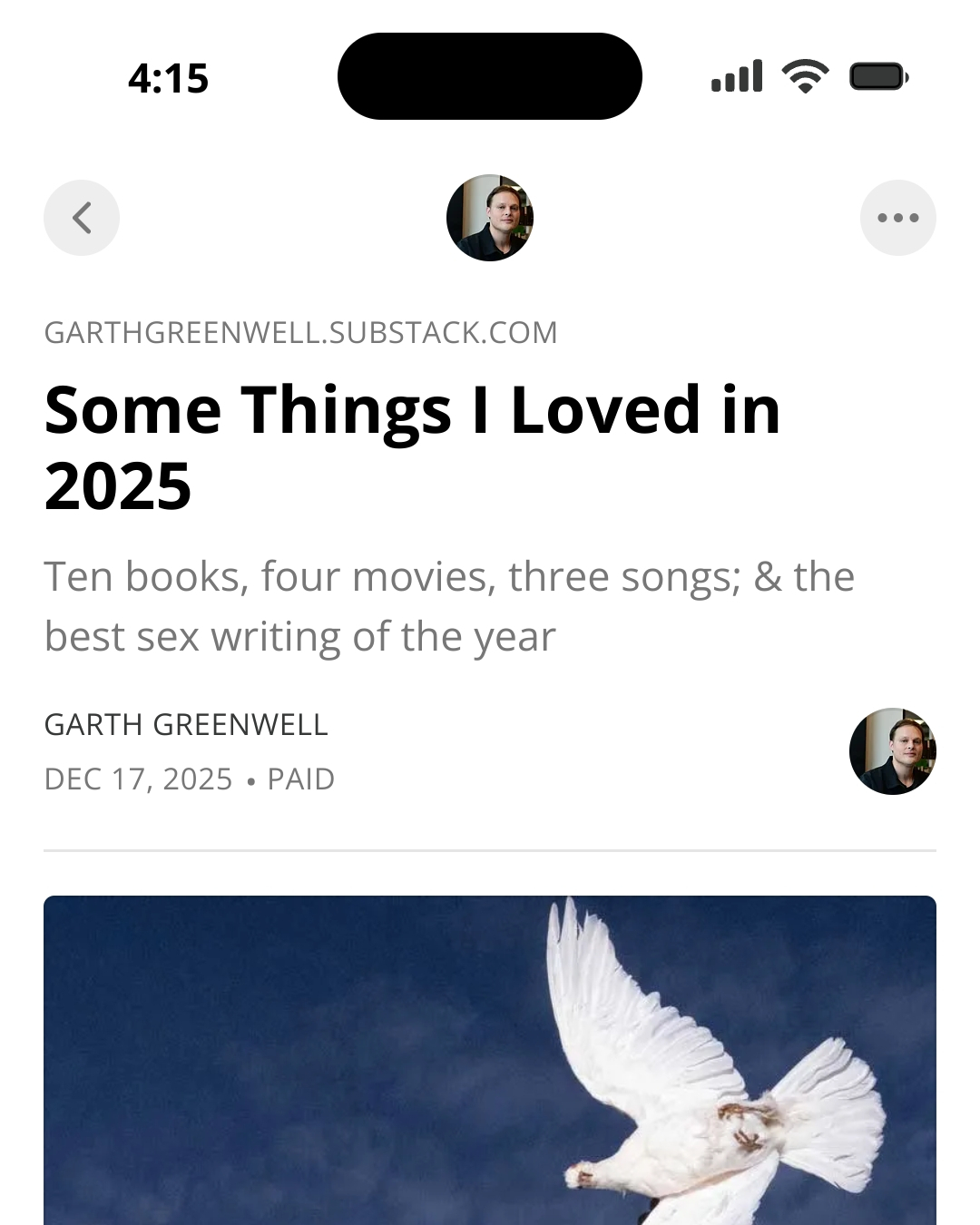
Task: Go back using the arrow button
Action: (82, 218)
